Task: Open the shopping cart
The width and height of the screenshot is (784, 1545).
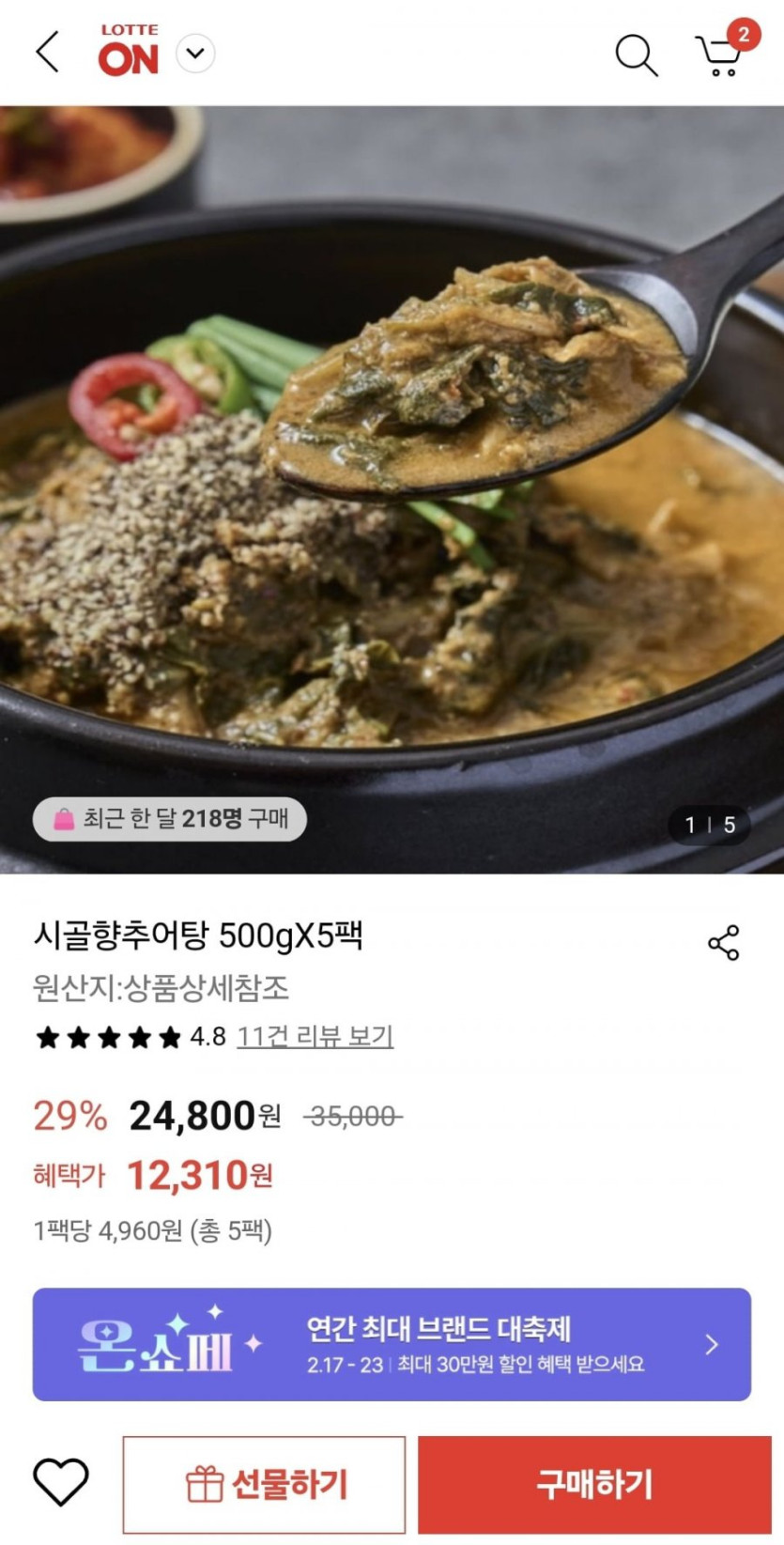Action: [719, 56]
